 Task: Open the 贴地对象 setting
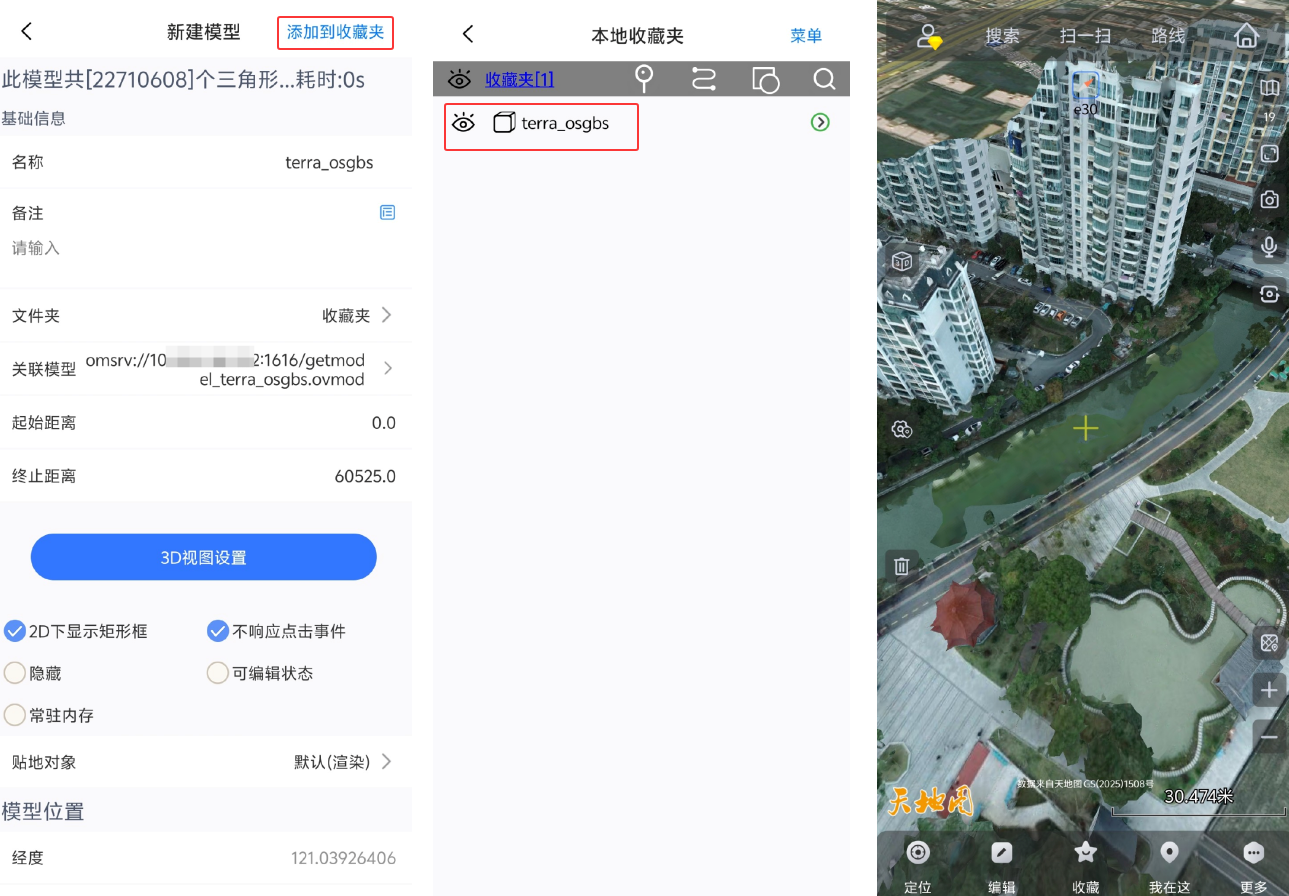pyautogui.click(x=205, y=762)
